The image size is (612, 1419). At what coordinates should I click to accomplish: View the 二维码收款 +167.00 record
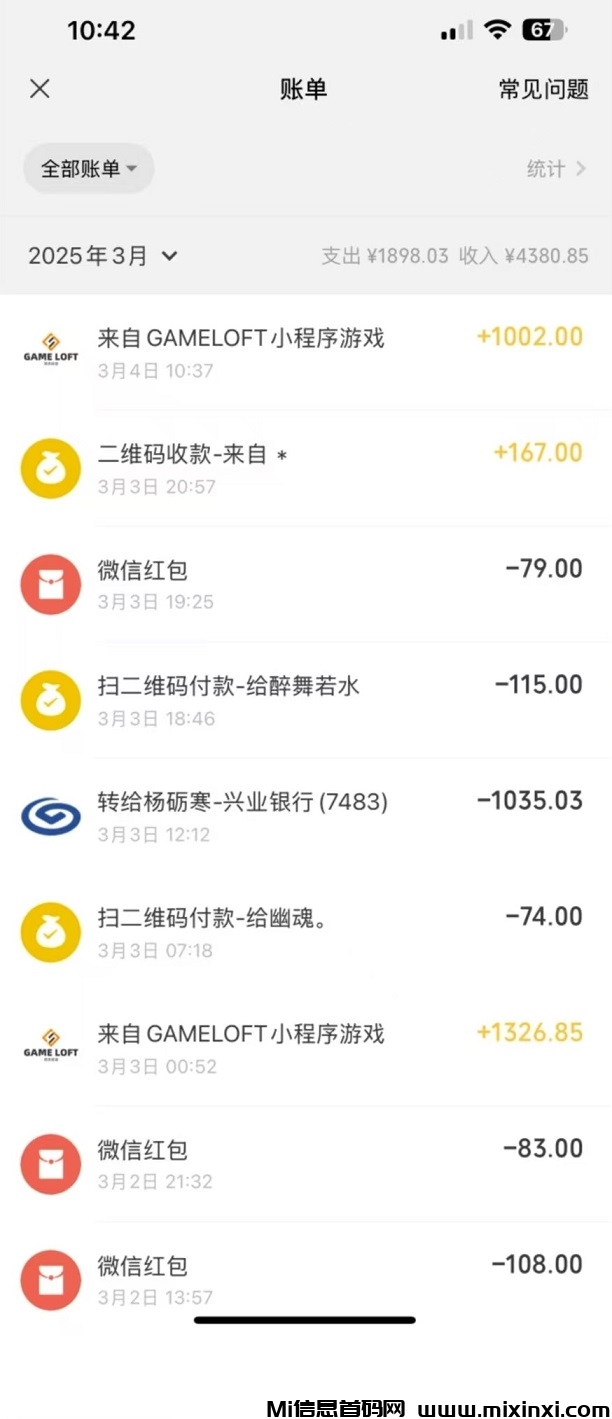point(305,468)
